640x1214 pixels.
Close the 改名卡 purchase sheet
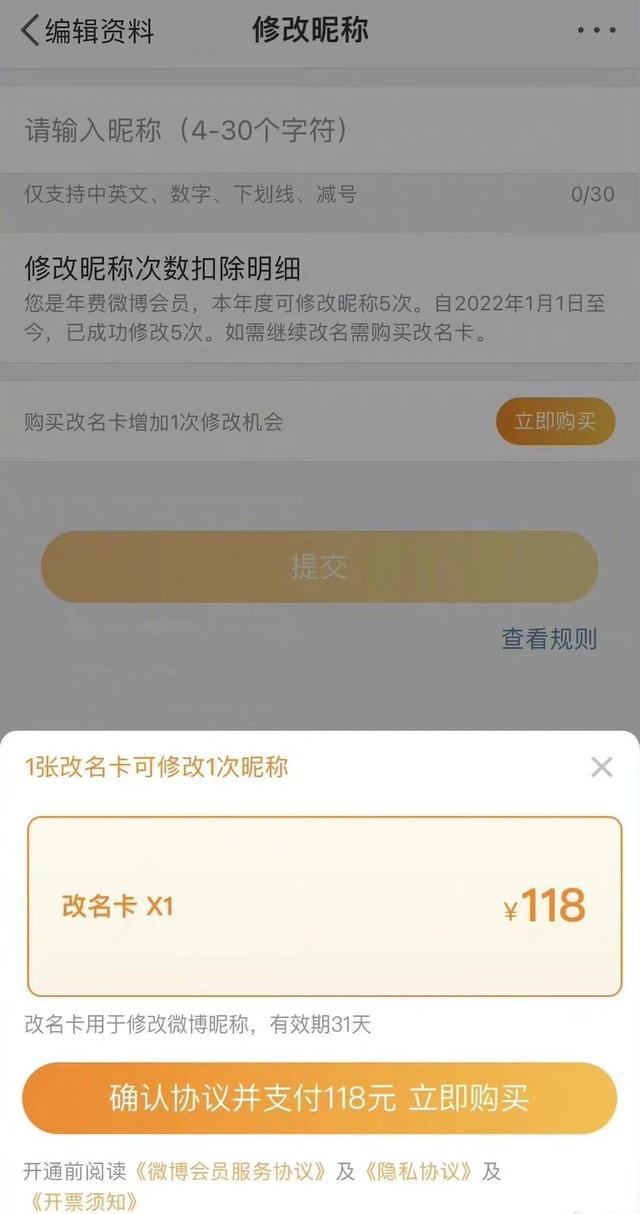(601, 767)
